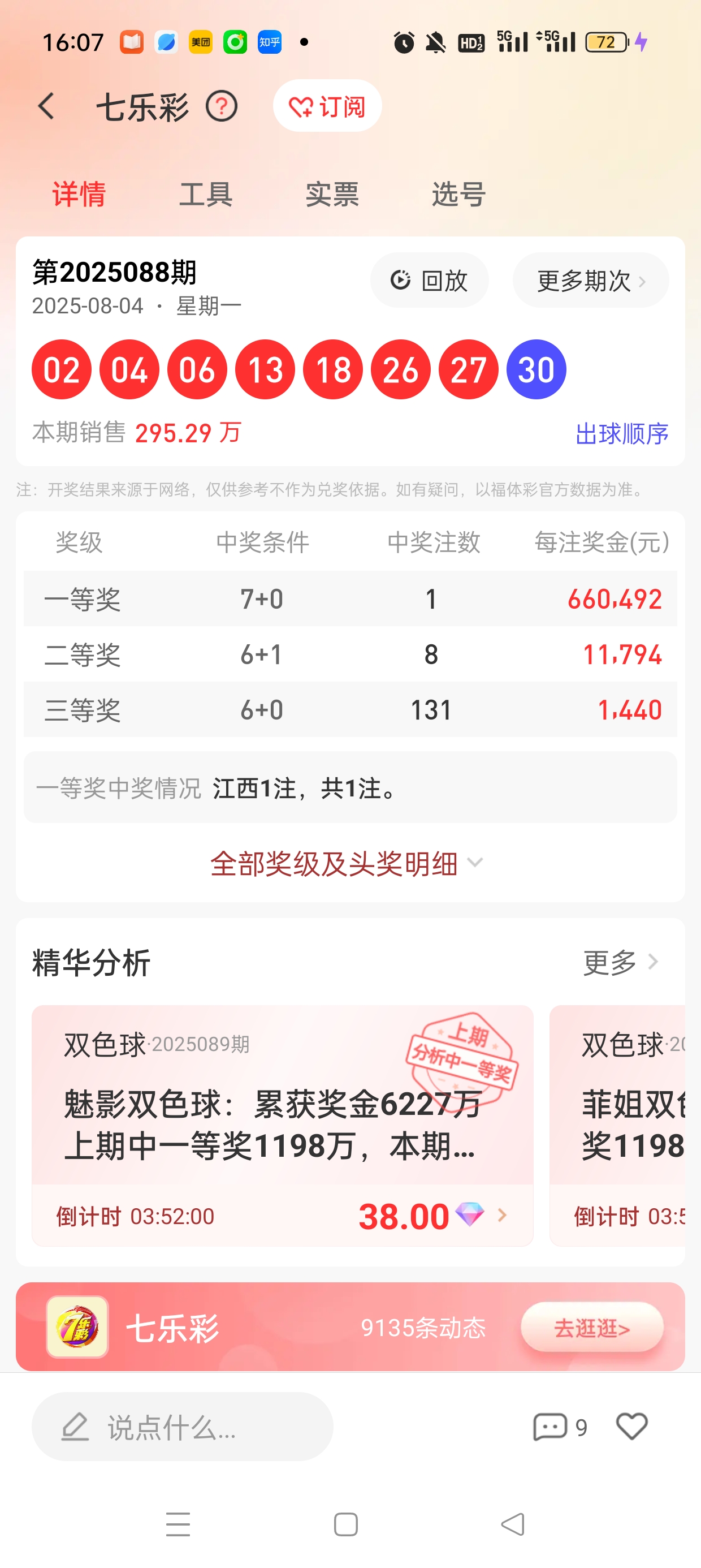Go back using the top-left arrow
Screen dimensions: 701x1568
tap(46, 106)
